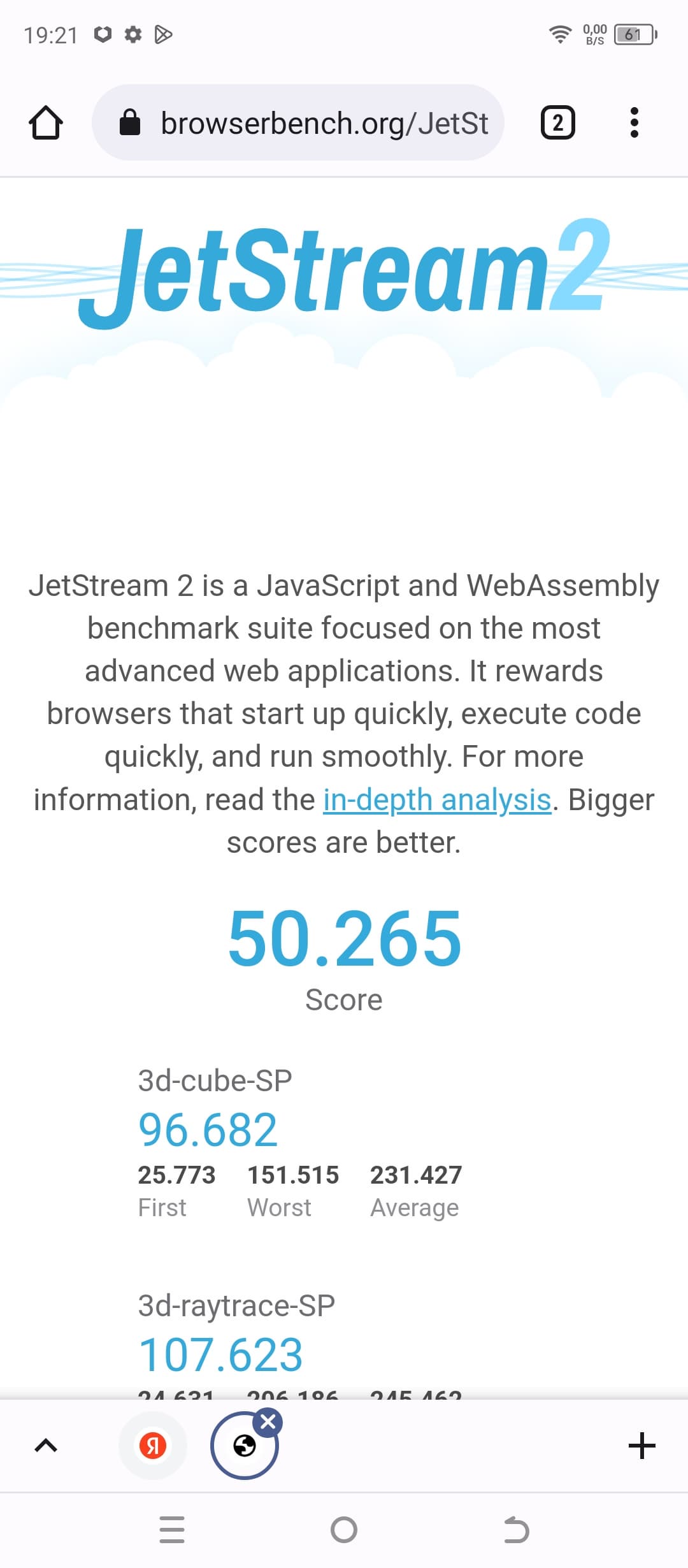This screenshot has height=1568, width=688.
Task: Open the tab switcher showing 2 tabs
Action: tap(557, 122)
